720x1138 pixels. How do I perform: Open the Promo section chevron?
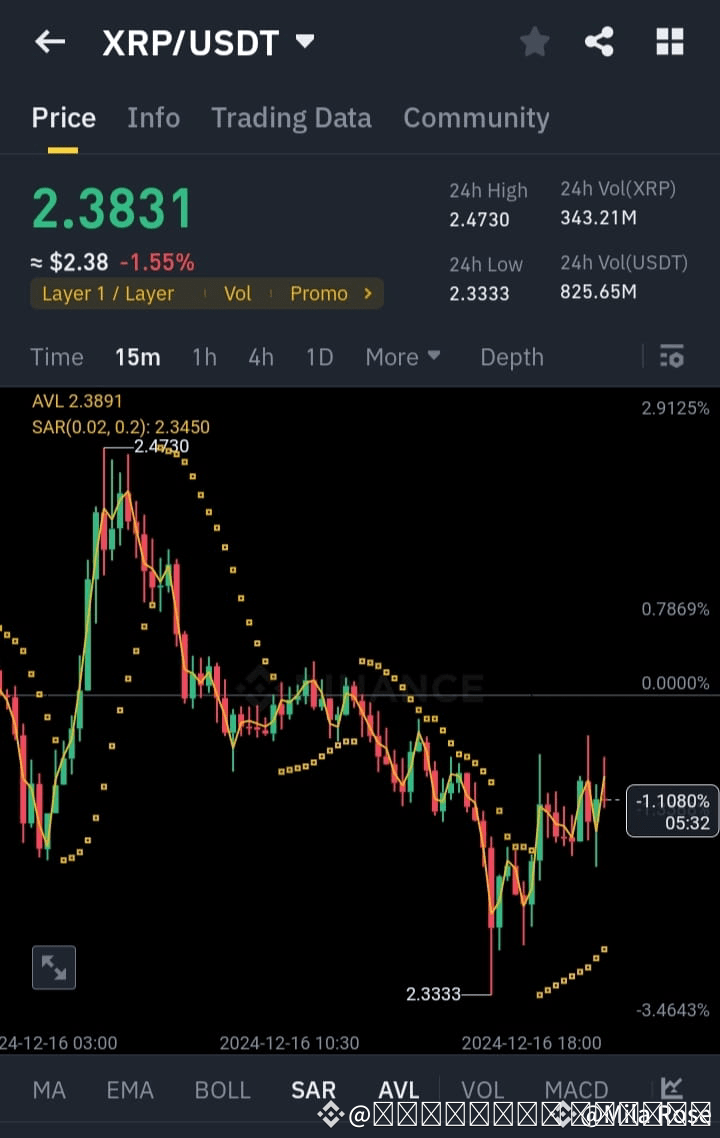pyautogui.click(x=366, y=293)
